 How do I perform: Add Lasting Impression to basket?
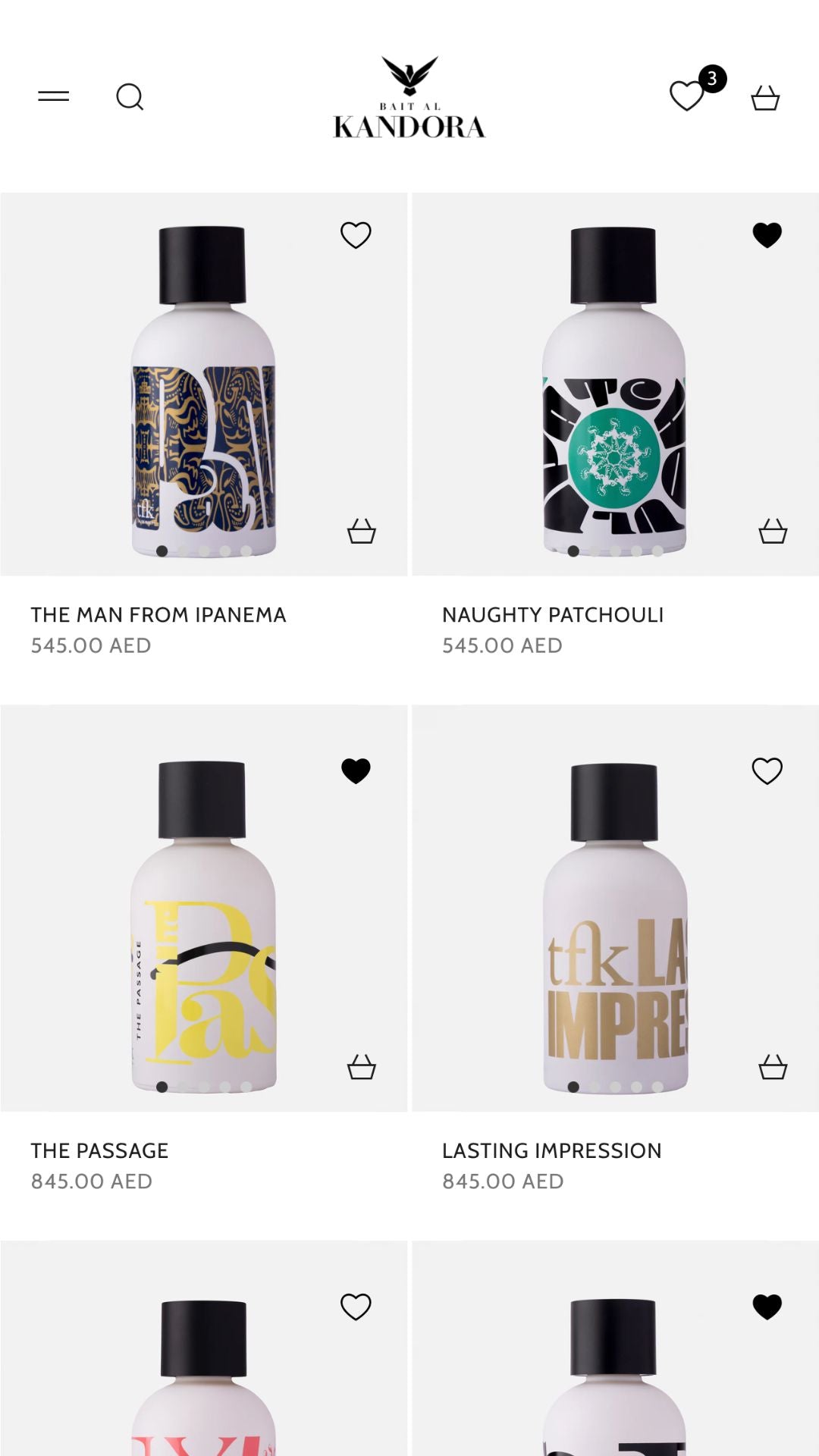point(773,1067)
